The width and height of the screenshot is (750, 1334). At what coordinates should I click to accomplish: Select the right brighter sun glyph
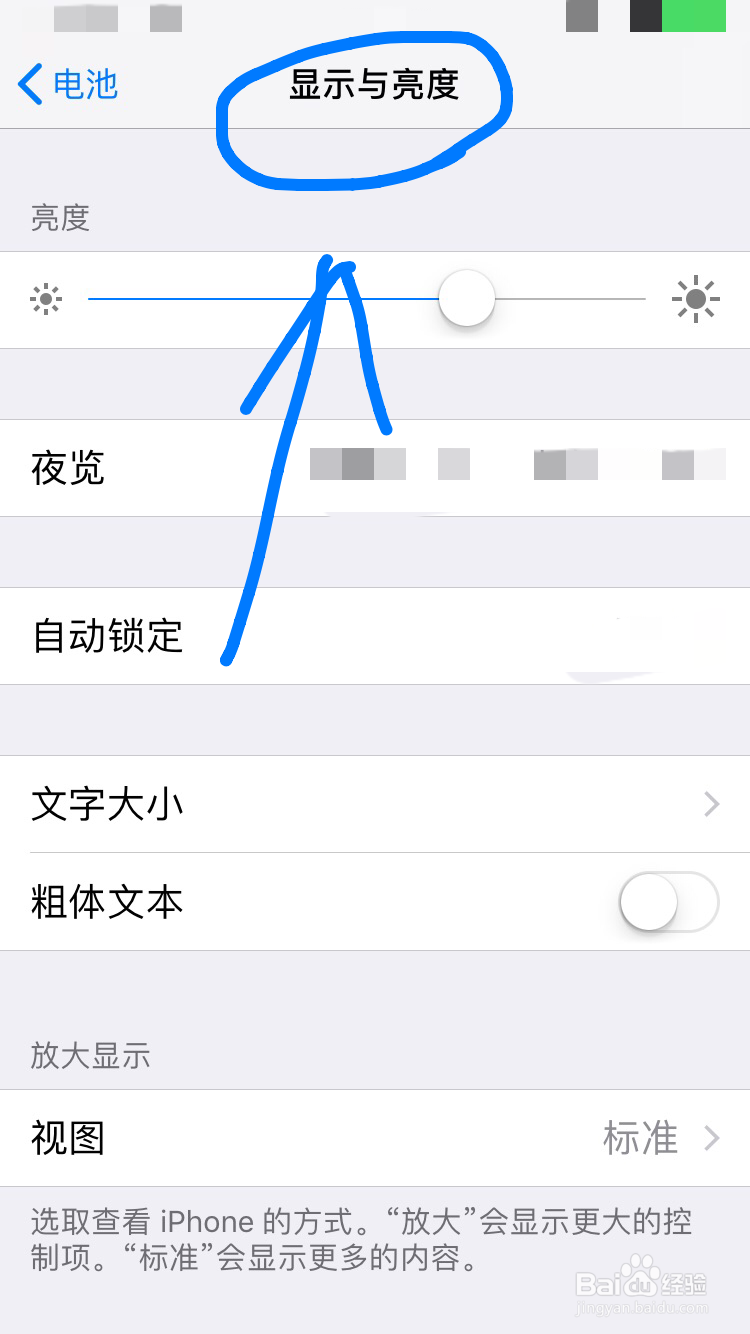[x=696, y=298]
